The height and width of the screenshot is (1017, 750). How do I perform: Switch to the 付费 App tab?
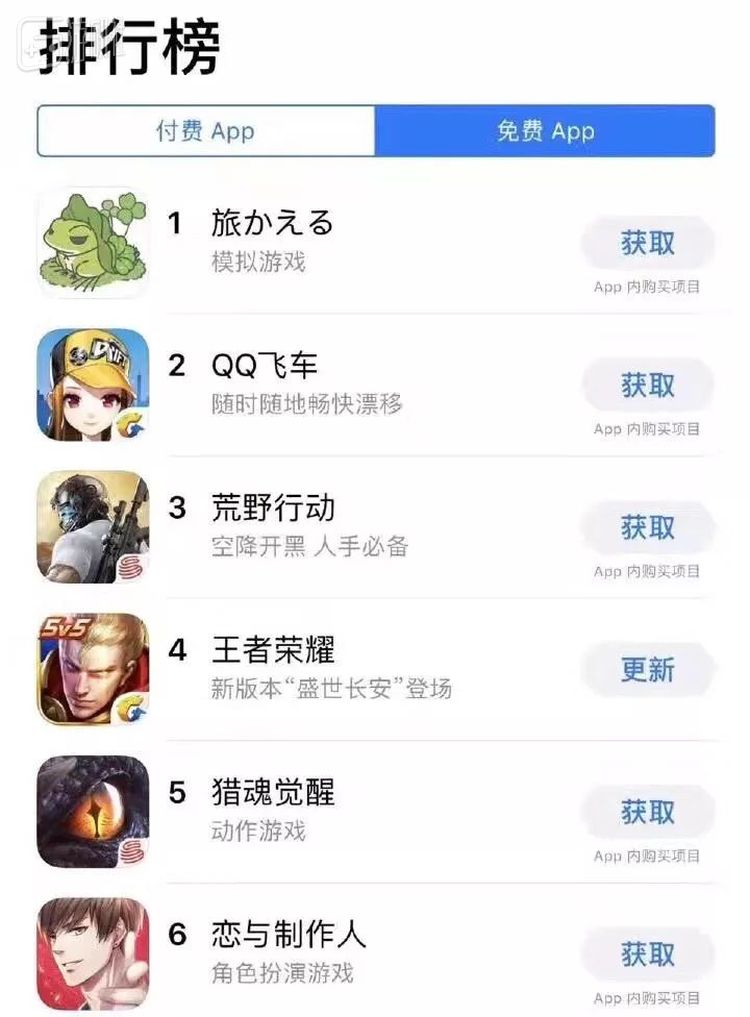[206, 131]
